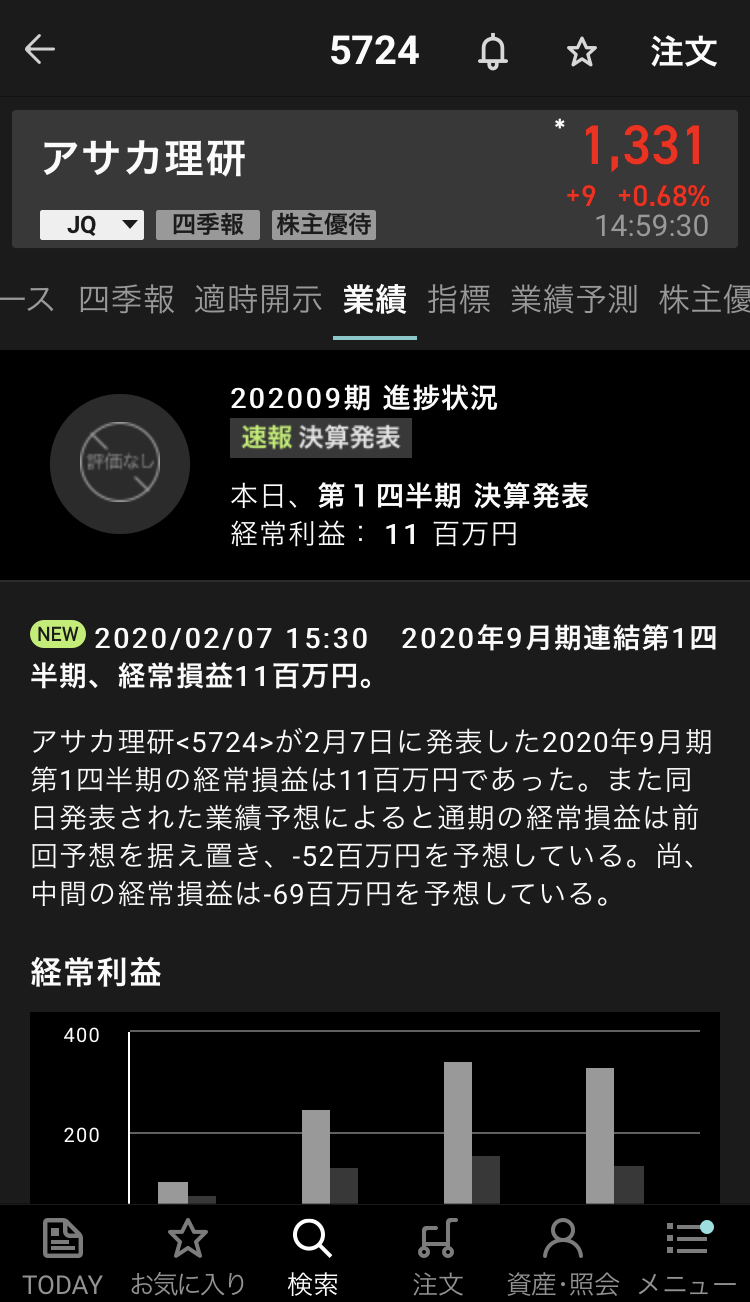Go to TODAY in bottom navigation
Screen dimensions: 750x1302
63,1256
